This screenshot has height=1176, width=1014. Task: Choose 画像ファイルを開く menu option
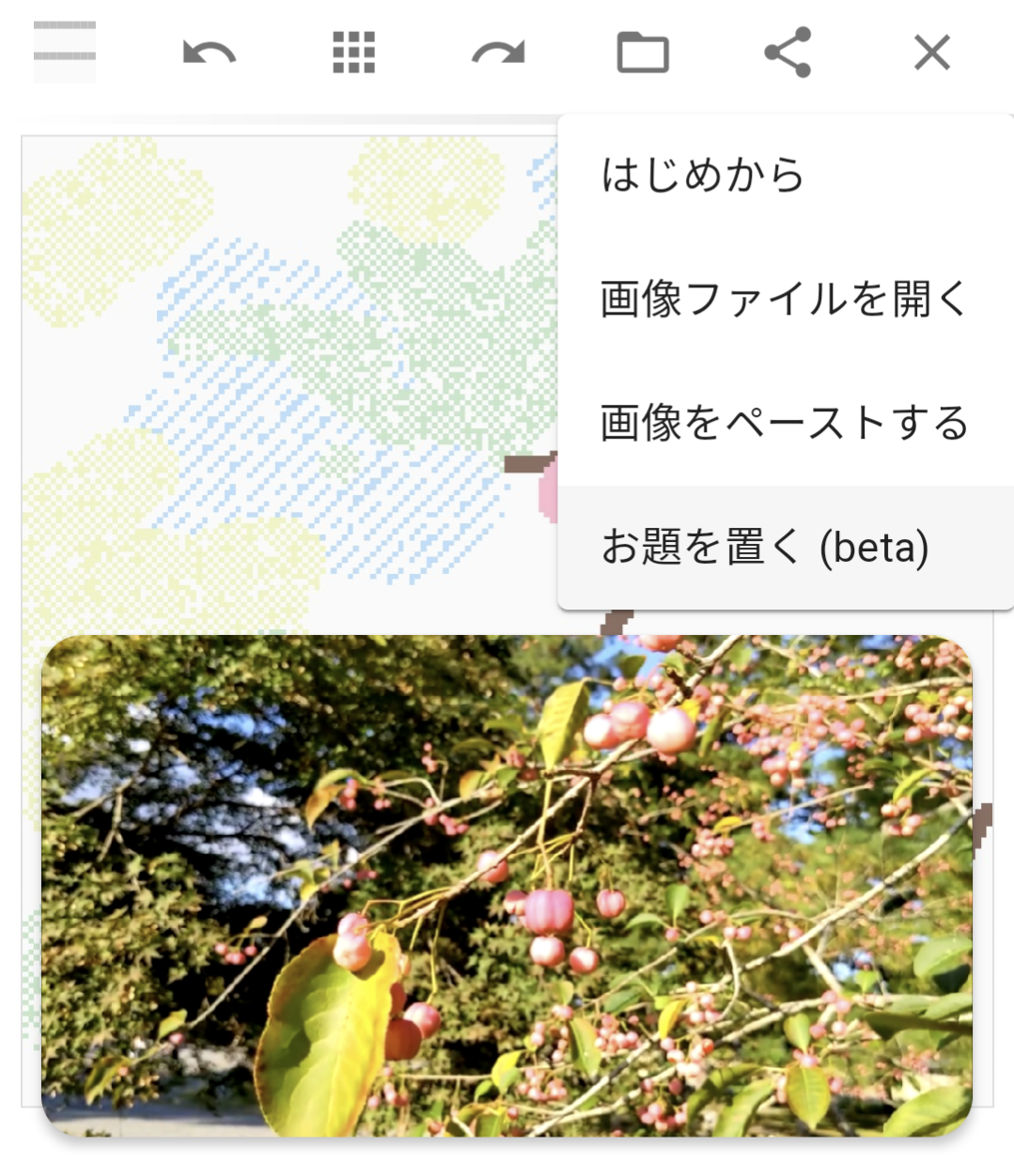[784, 300]
